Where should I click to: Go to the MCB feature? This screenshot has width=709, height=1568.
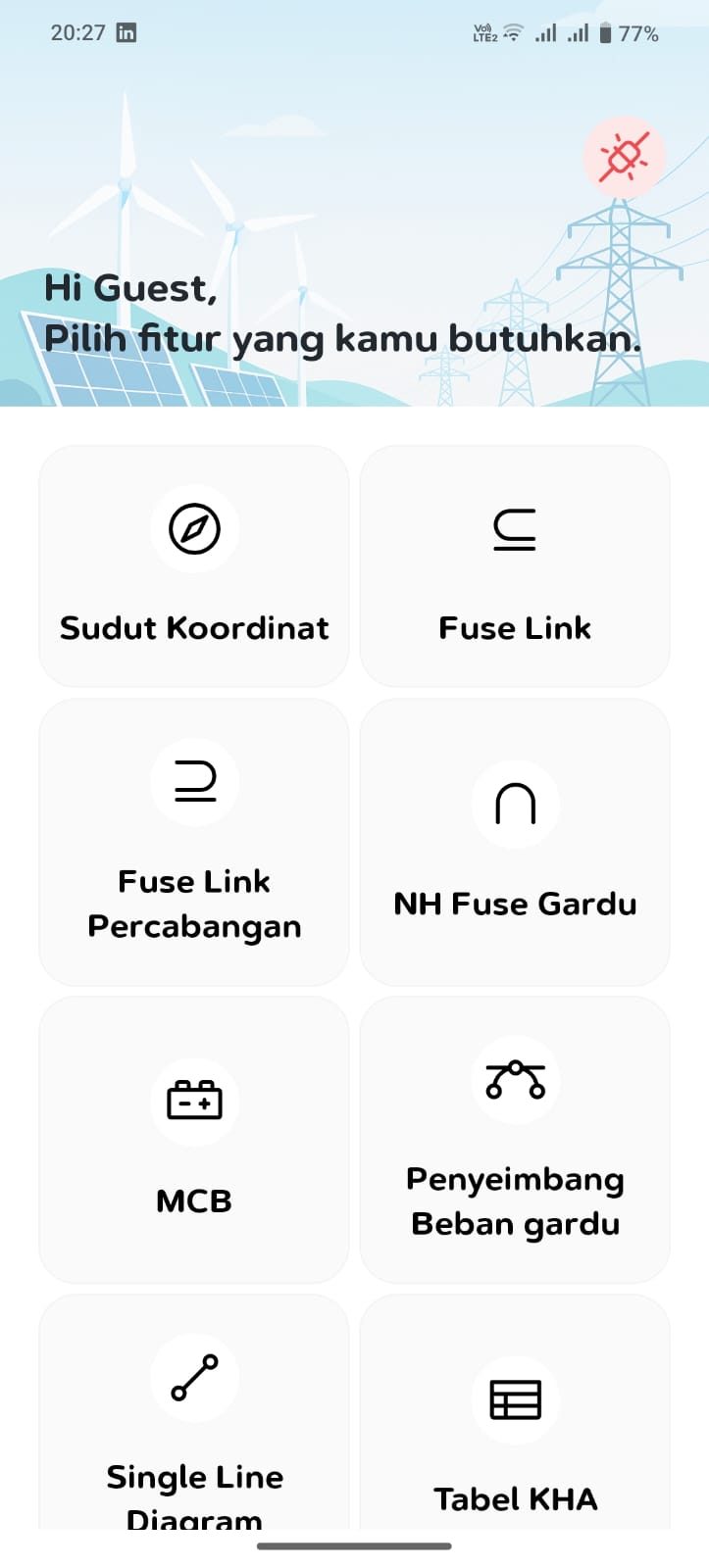(194, 1140)
